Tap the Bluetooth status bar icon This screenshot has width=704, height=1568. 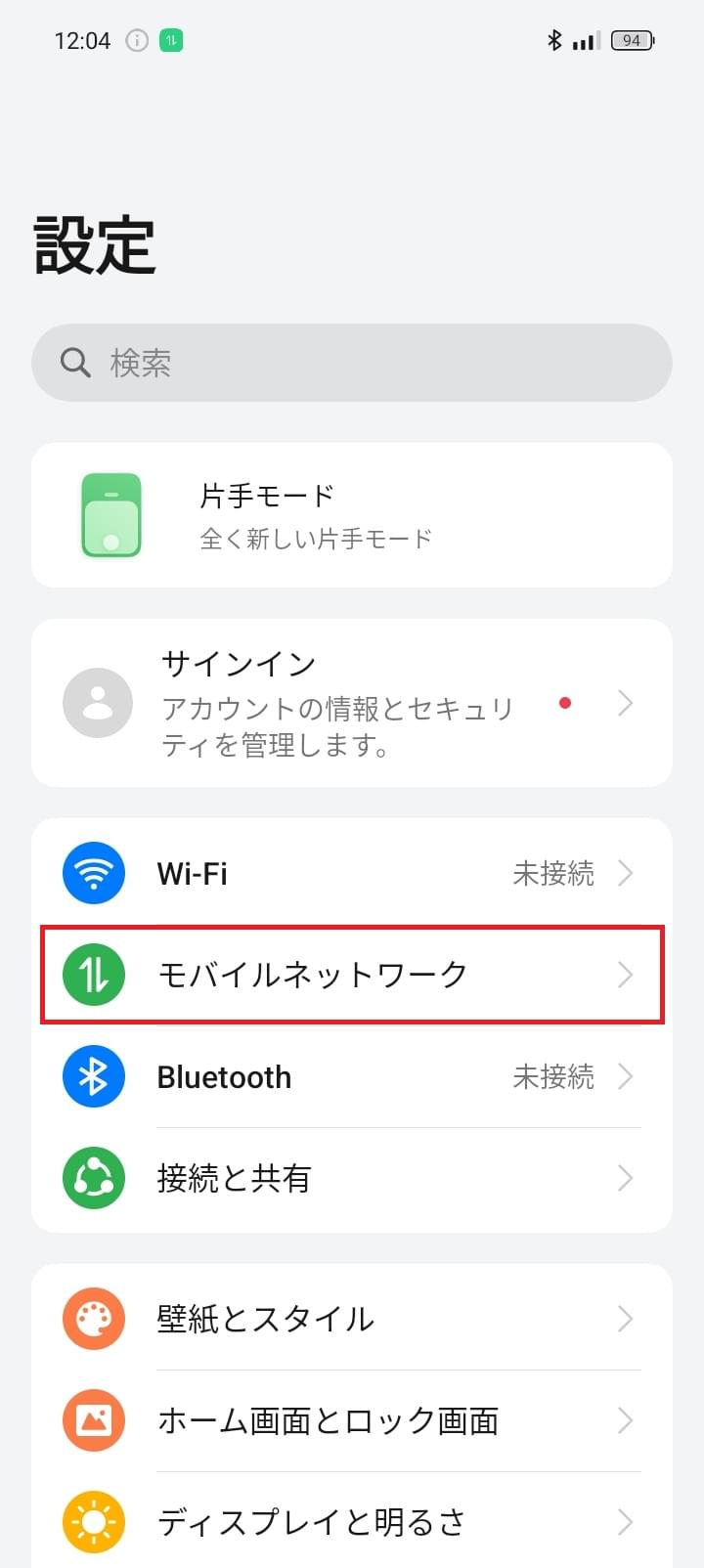[x=554, y=40]
